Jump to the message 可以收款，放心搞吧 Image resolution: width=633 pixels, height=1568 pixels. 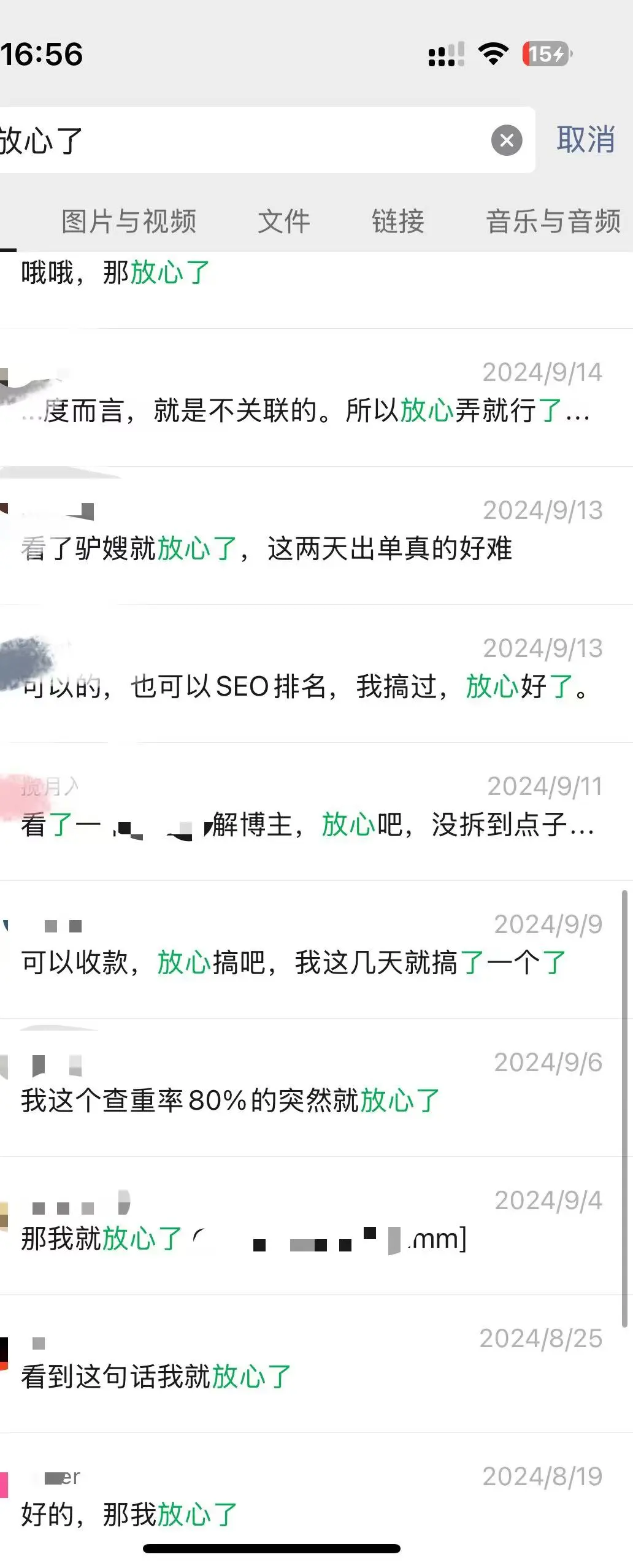click(x=307, y=951)
